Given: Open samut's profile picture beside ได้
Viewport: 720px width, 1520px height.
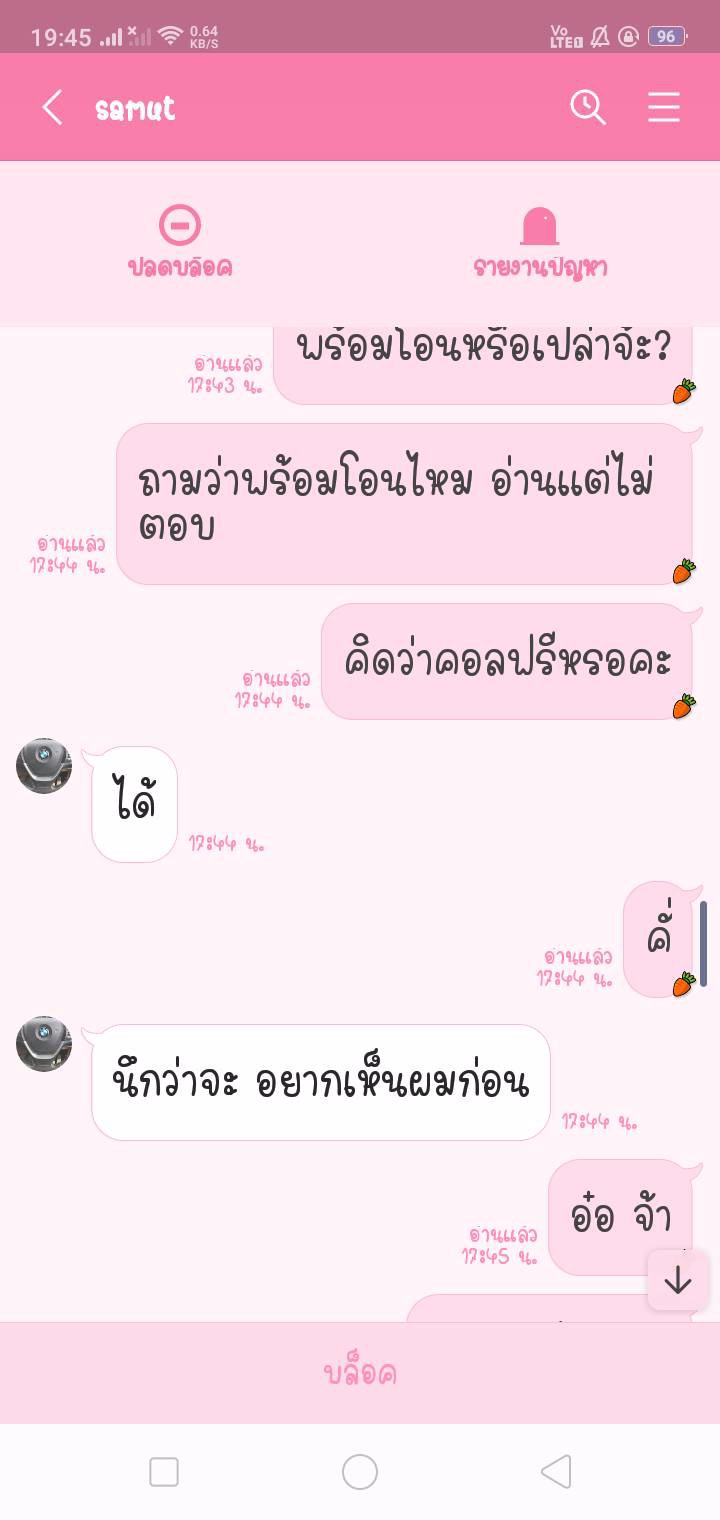Looking at the screenshot, I should tap(44, 766).
